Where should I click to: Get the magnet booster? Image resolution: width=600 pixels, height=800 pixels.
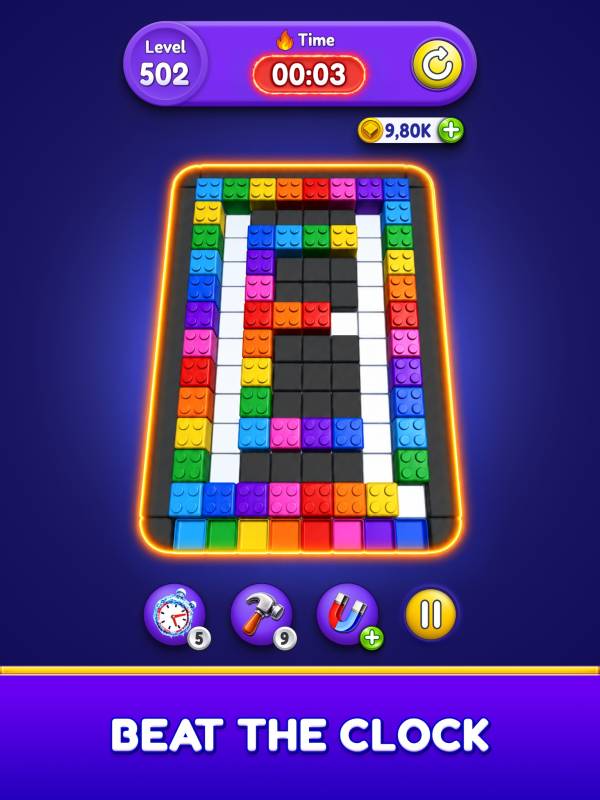pyautogui.click(x=349, y=616)
